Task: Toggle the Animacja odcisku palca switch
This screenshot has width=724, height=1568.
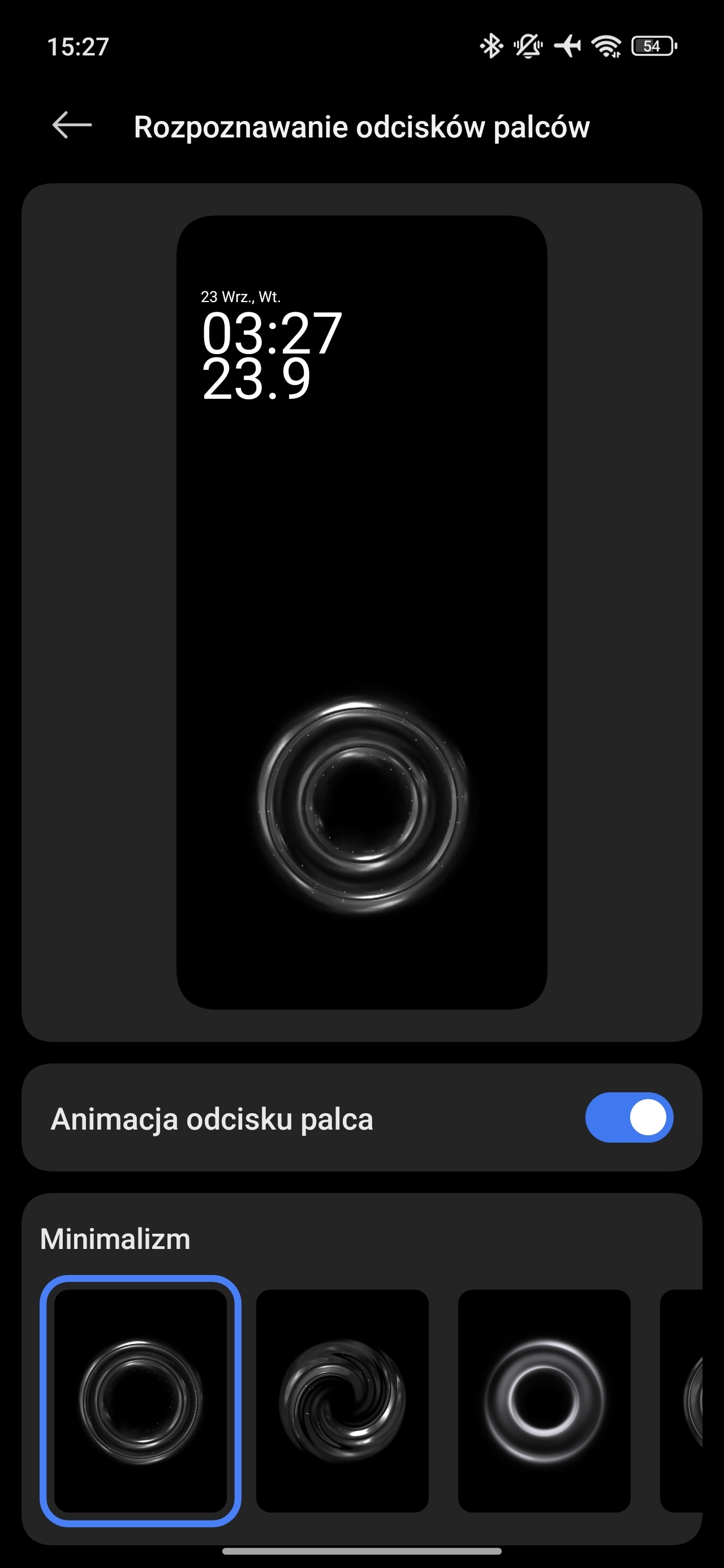Action: pyautogui.click(x=629, y=1118)
